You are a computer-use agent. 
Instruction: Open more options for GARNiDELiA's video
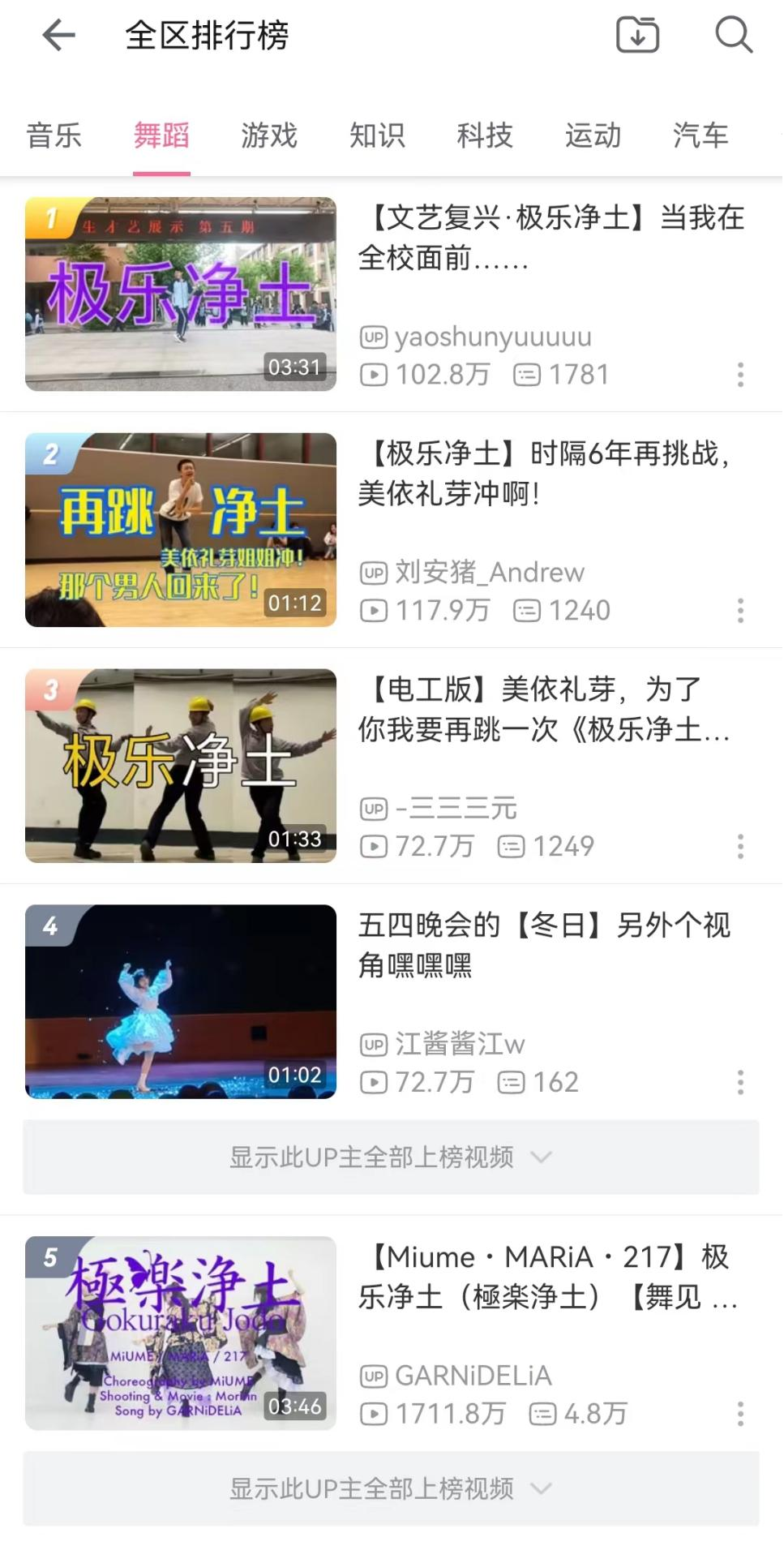740,1414
